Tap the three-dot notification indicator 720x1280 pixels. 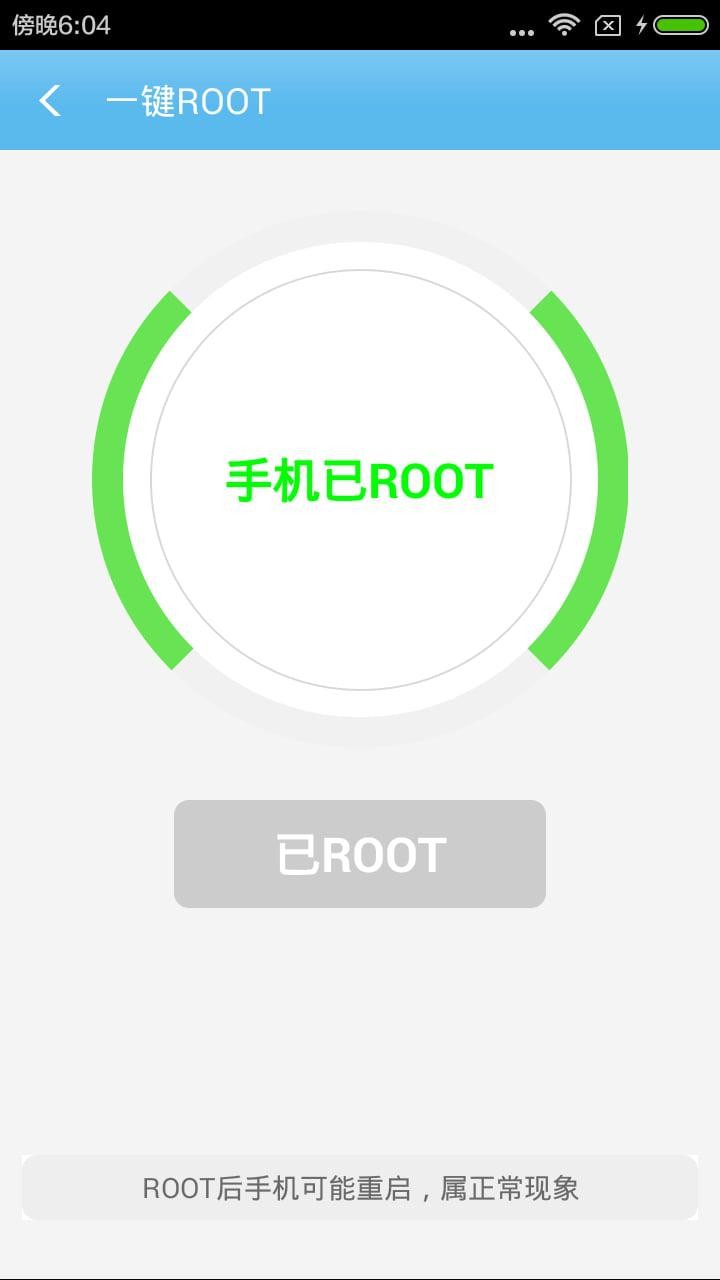tap(522, 30)
